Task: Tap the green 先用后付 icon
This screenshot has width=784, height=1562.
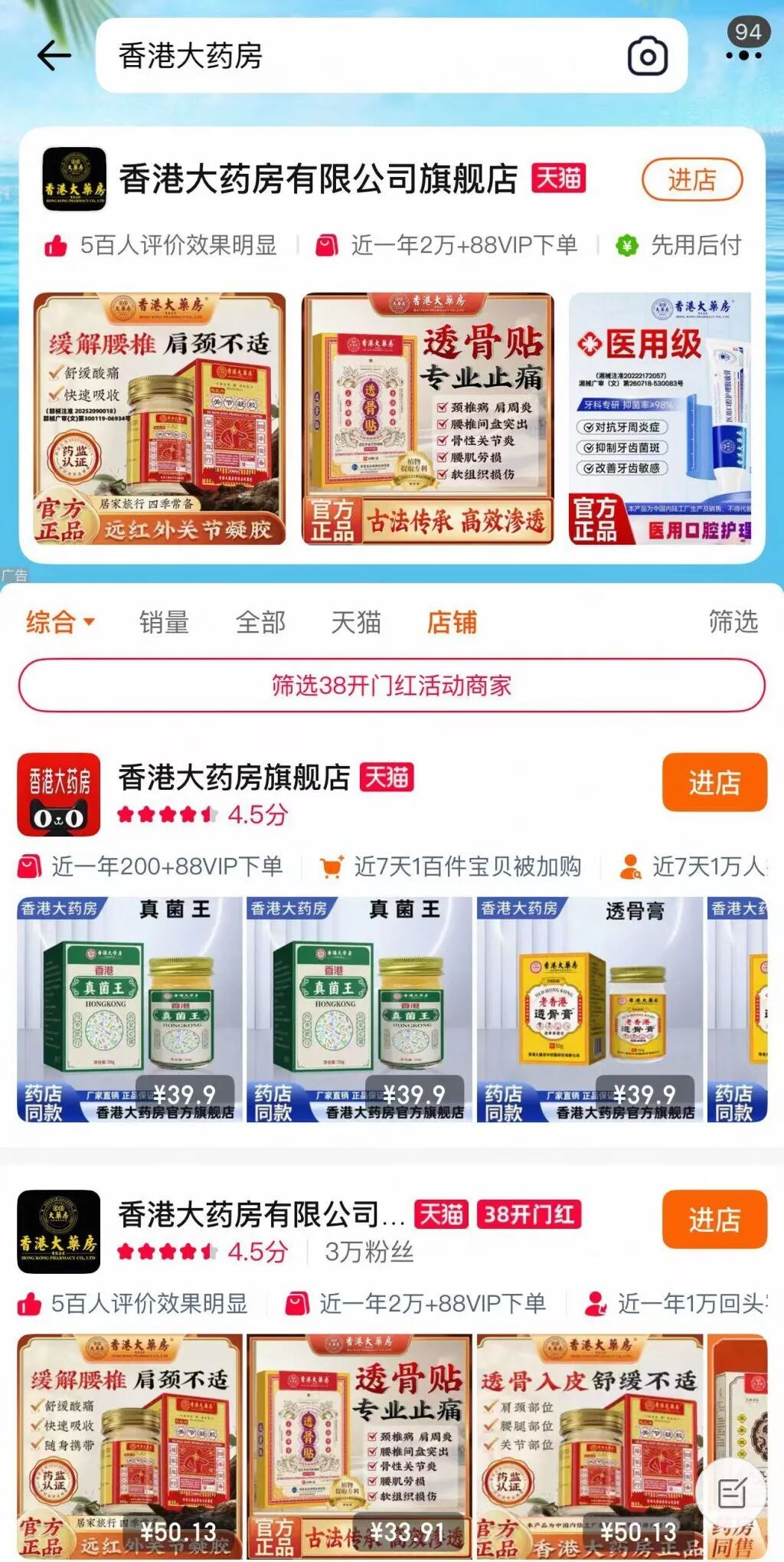Action: coord(626,244)
